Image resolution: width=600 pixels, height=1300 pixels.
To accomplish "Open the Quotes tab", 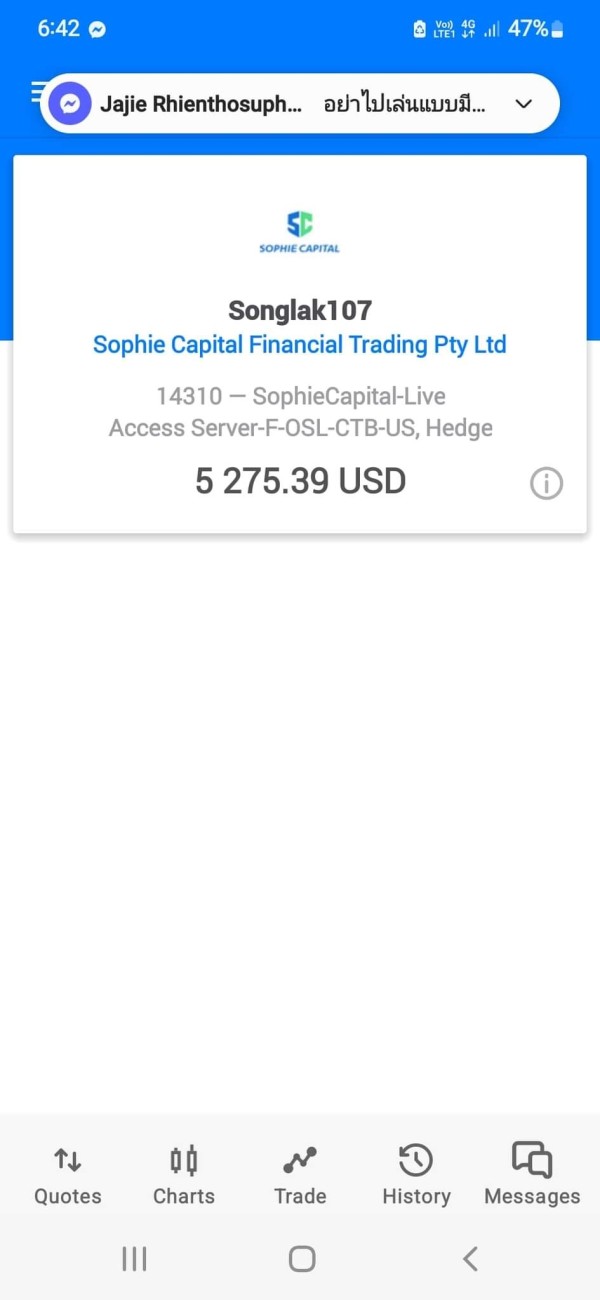I will click(68, 1176).
